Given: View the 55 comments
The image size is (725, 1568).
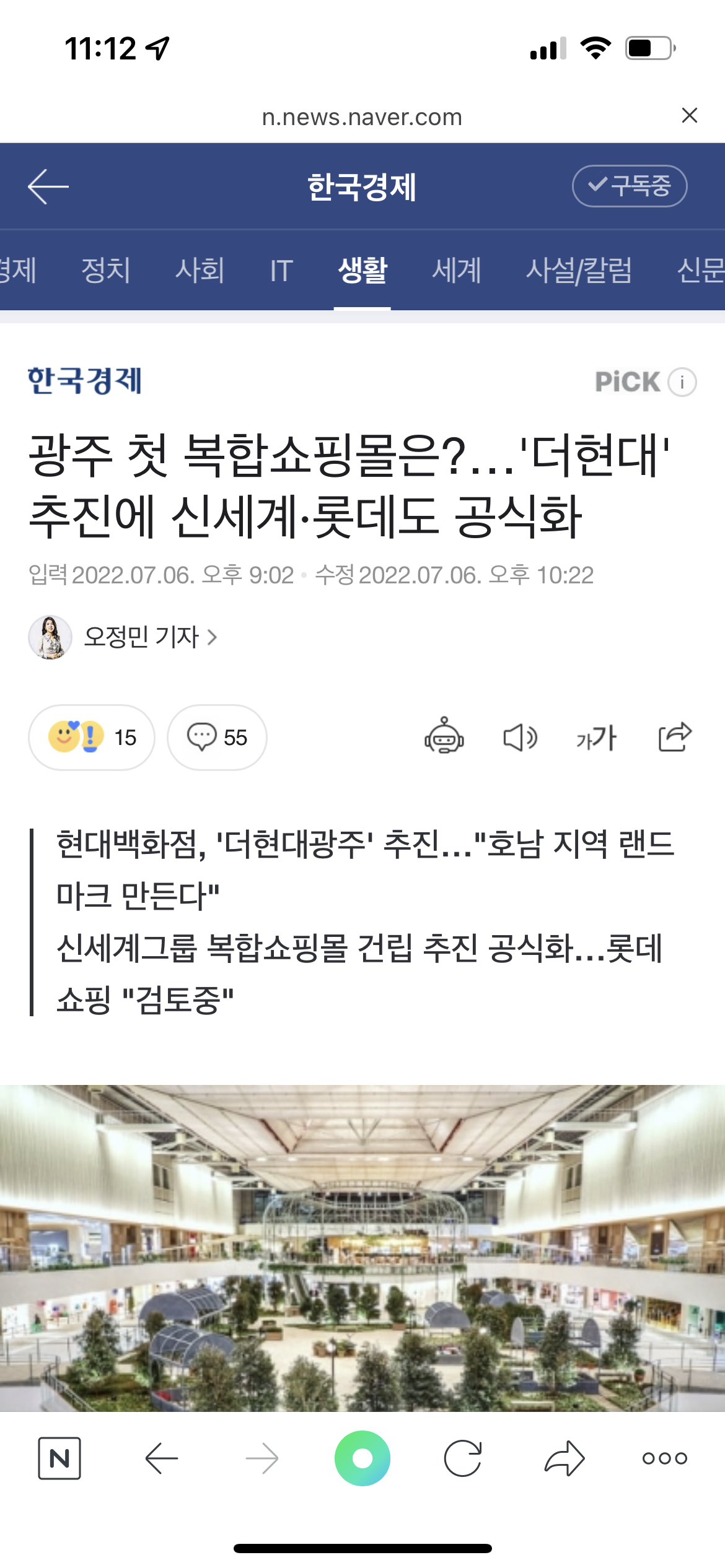Looking at the screenshot, I should click(217, 737).
